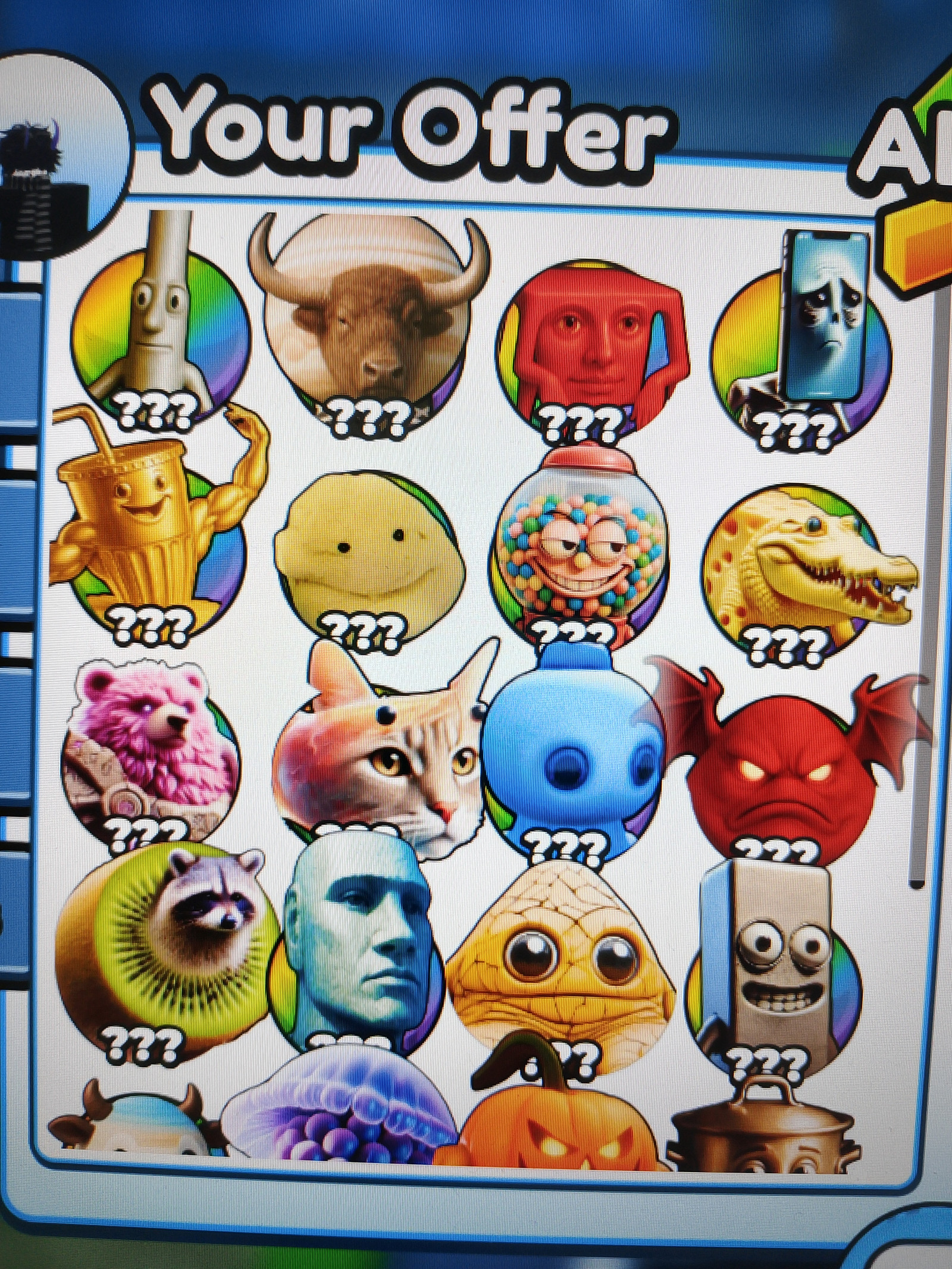952x1269 pixels.
Task: Pick the red bat-winged demon item
Action: 787,766
